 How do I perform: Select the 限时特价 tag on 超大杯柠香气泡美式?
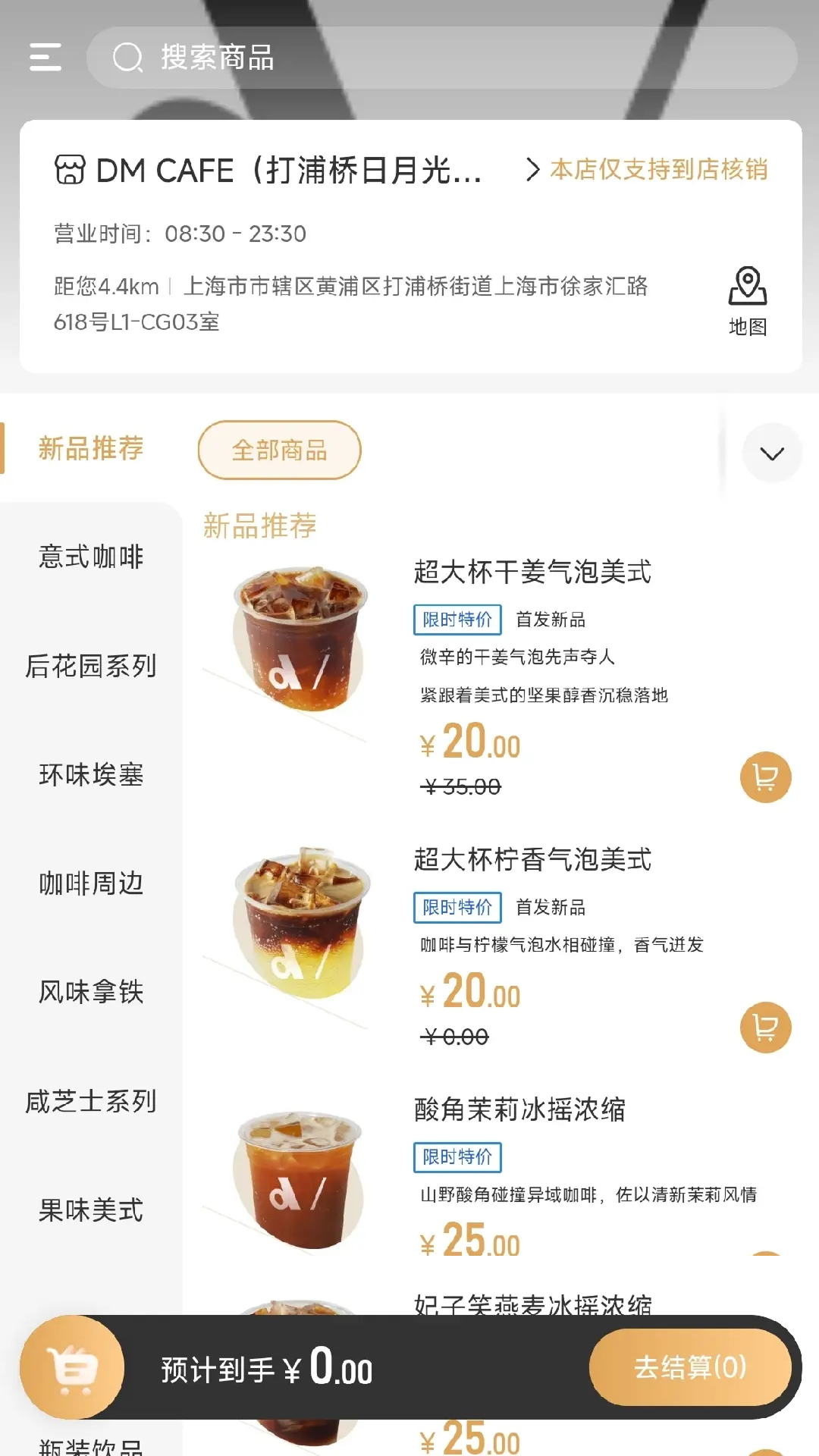tap(457, 907)
